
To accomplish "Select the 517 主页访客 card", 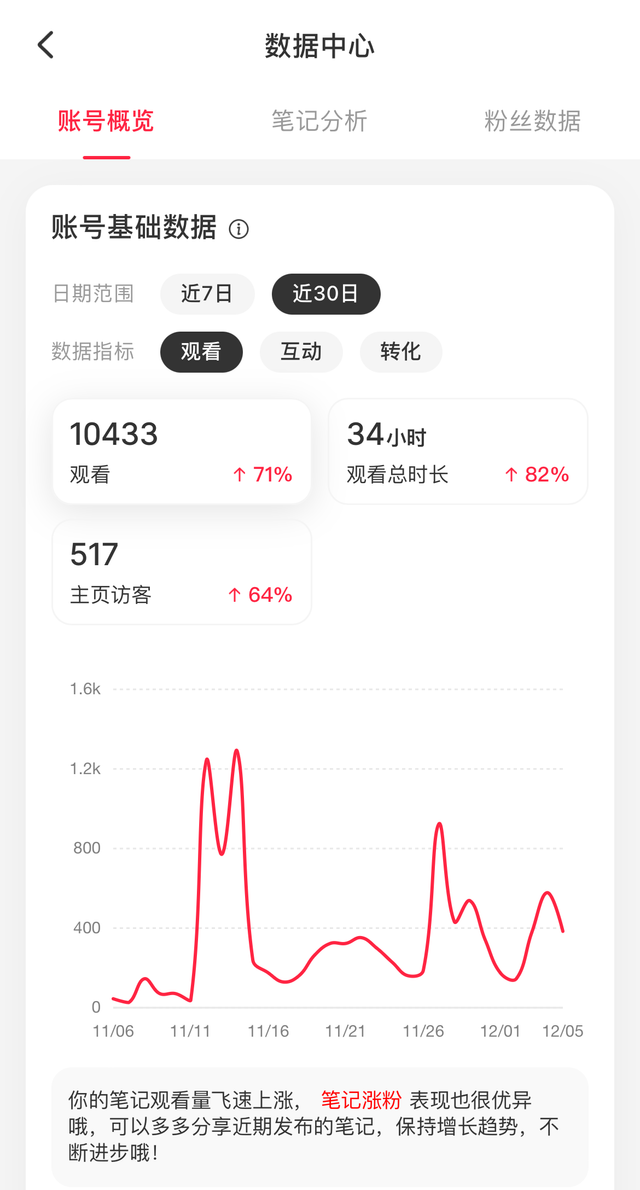I will 181,571.
